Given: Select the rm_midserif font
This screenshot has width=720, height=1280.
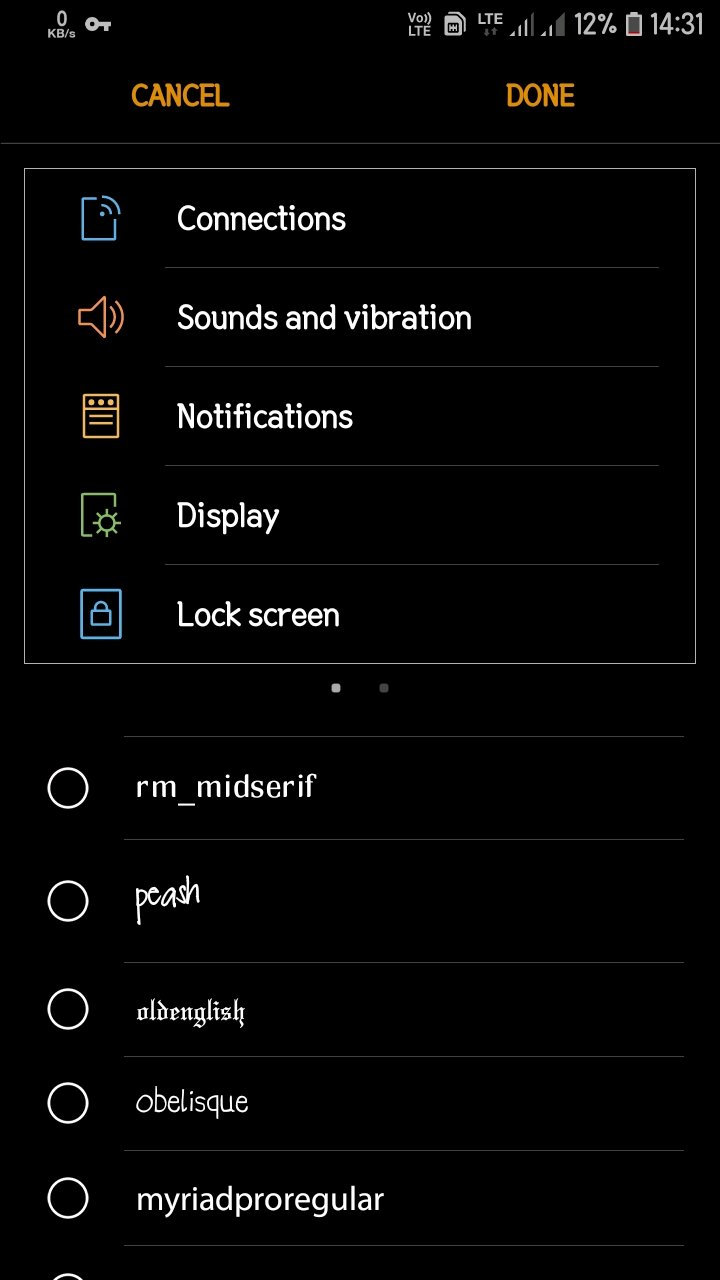Looking at the screenshot, I should (x=68, y=788).
